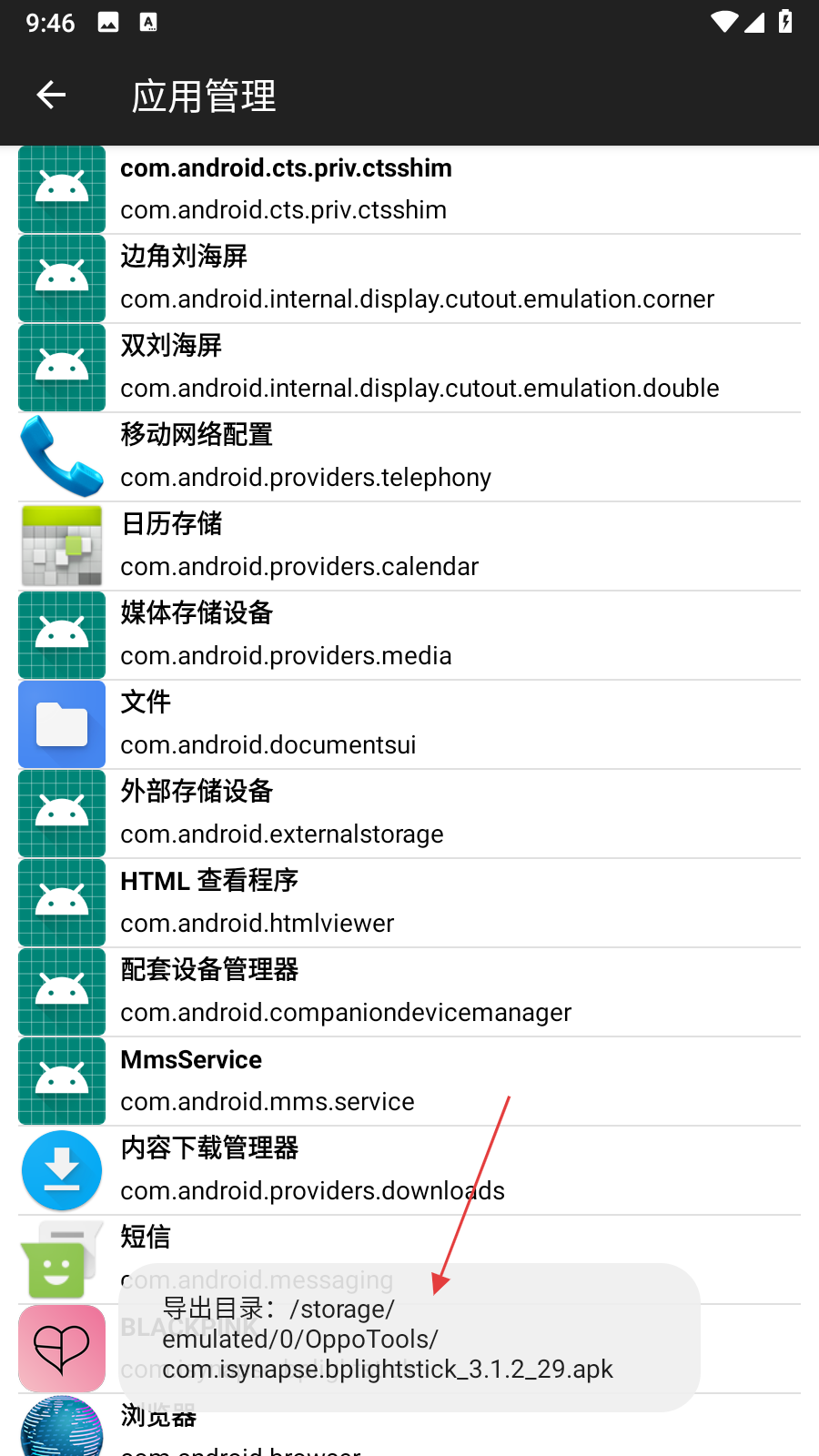This screenshot has height=1456, width=819.
Task: Select 配套设备管理器 row
Action: coord(409,992)
